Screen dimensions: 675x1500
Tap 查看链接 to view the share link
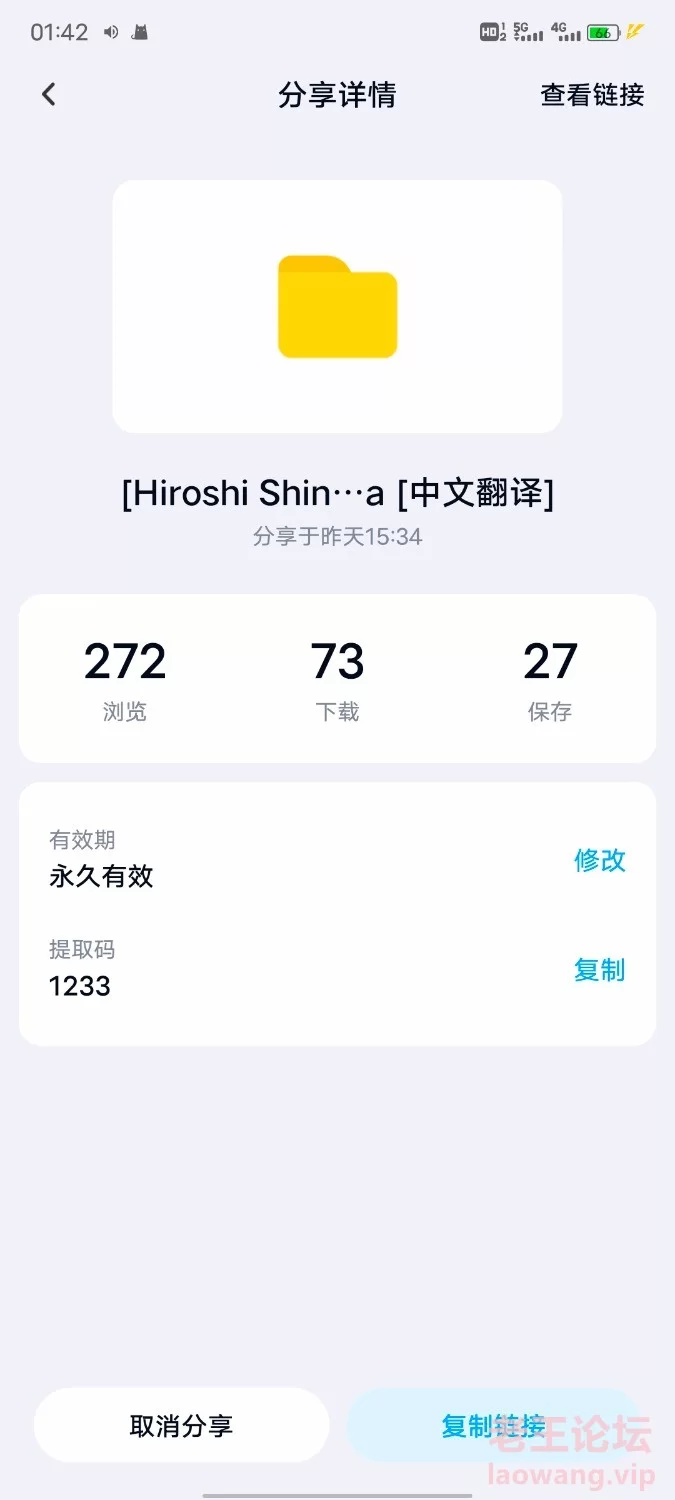tap(592, 95)
